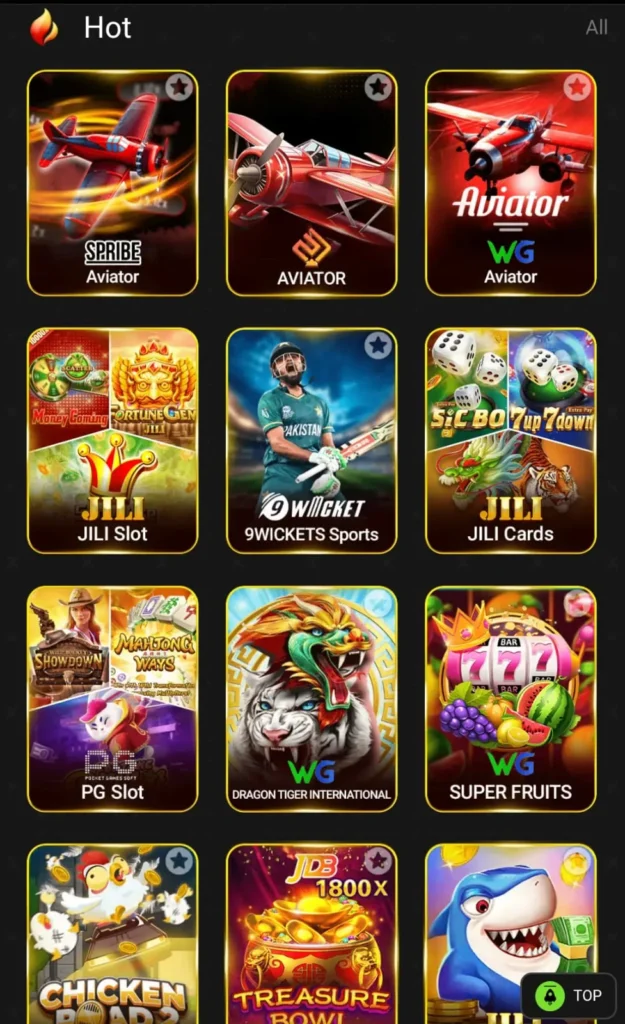Screen dimensions: 625x1024
Task: View all Hot games
Action: [x=596, y=28]
